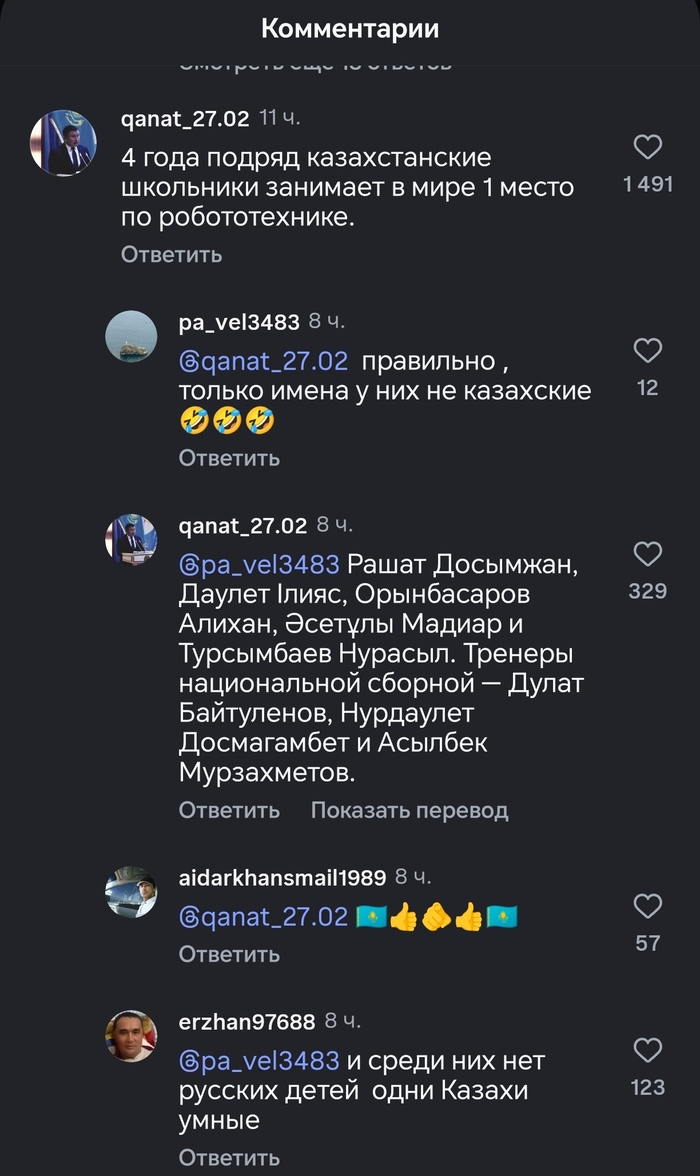Reply to qanat_27.02's top comment

[171, 255]
